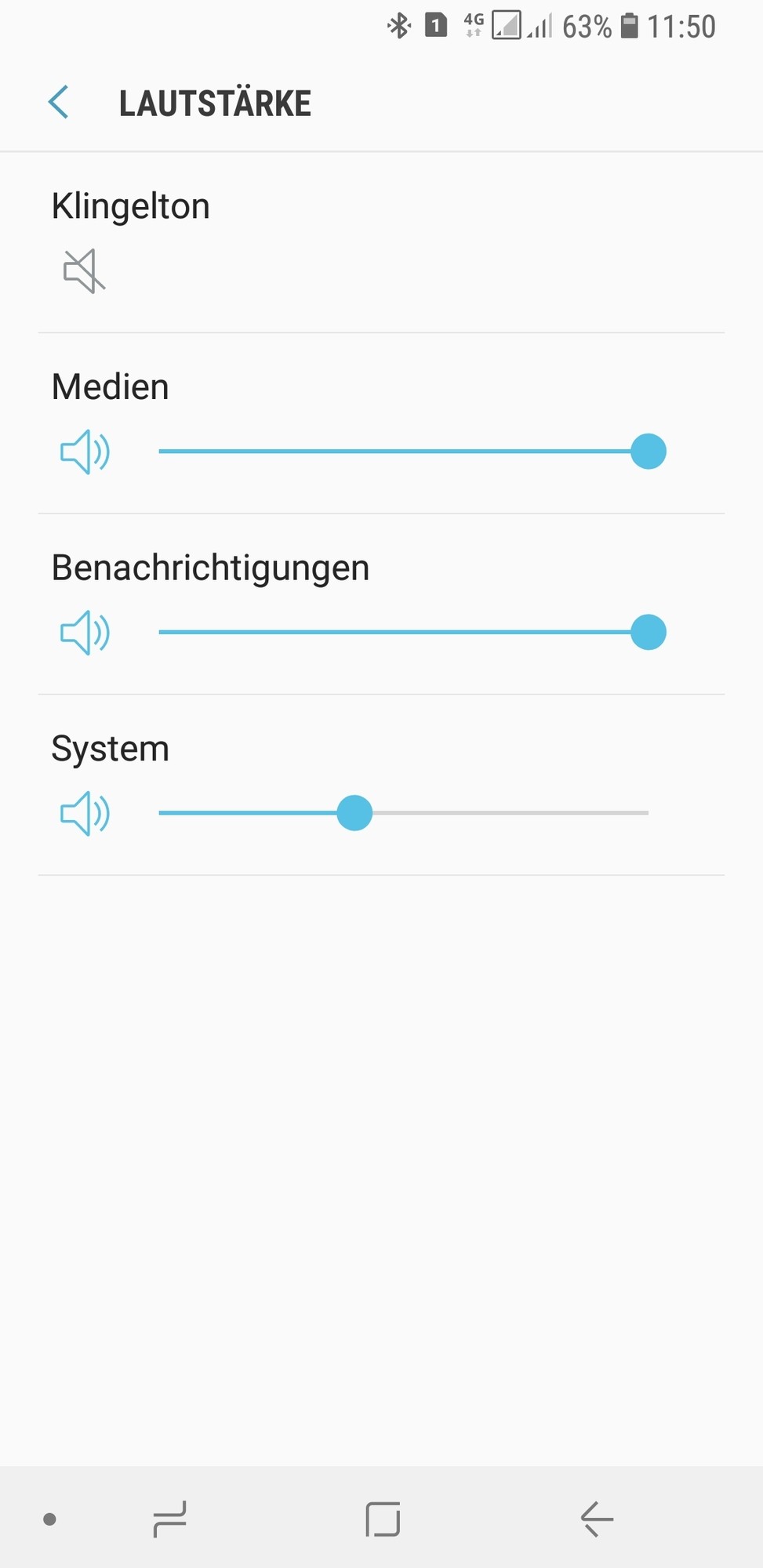Mute System sounds via speaker icon
This screenshot has height=1568, width=763.
(x=85, y=814)
